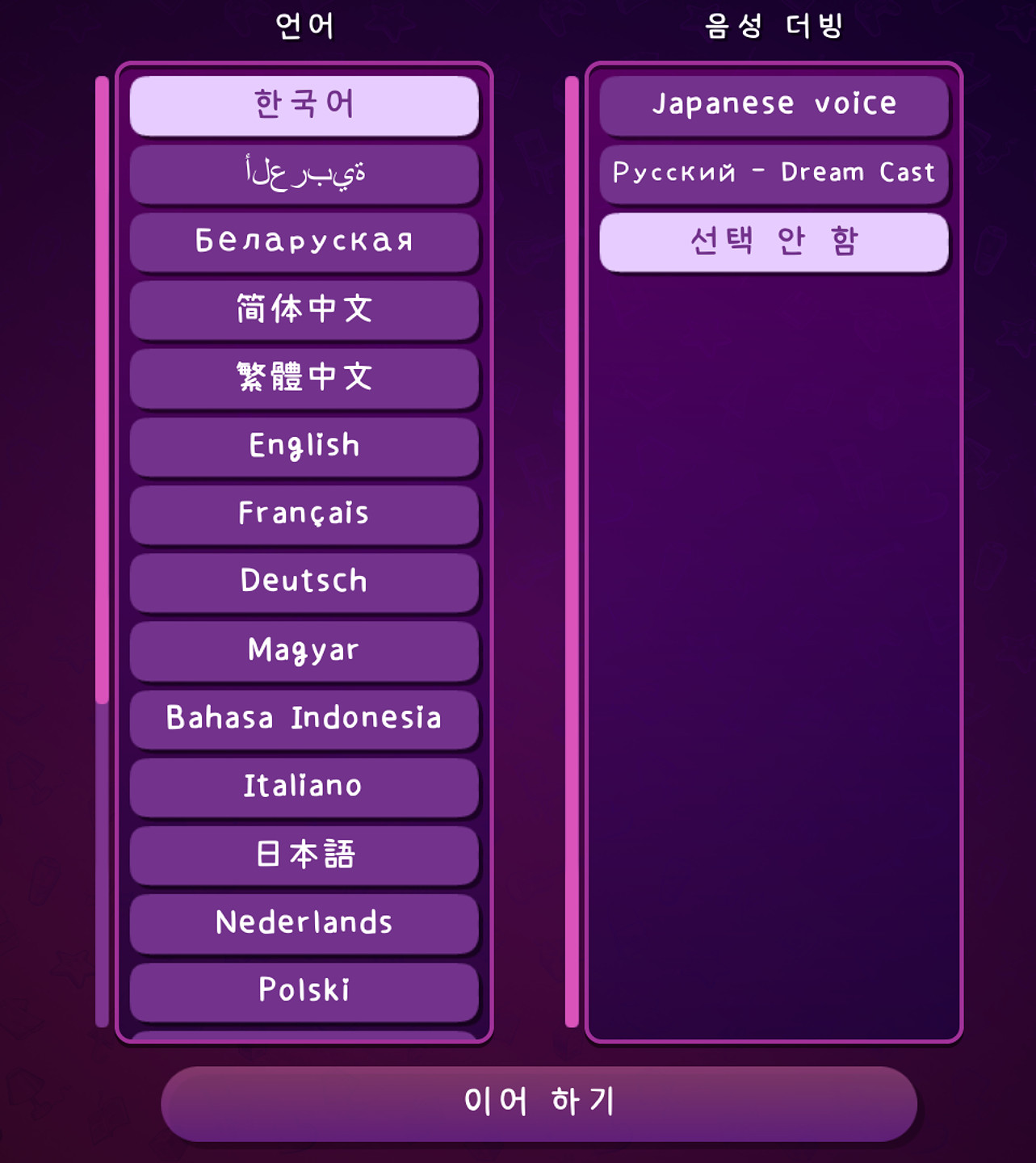This screenshot has height=1163, width=1036.
Task: Choose Italiano language
Action: point(304,786)
